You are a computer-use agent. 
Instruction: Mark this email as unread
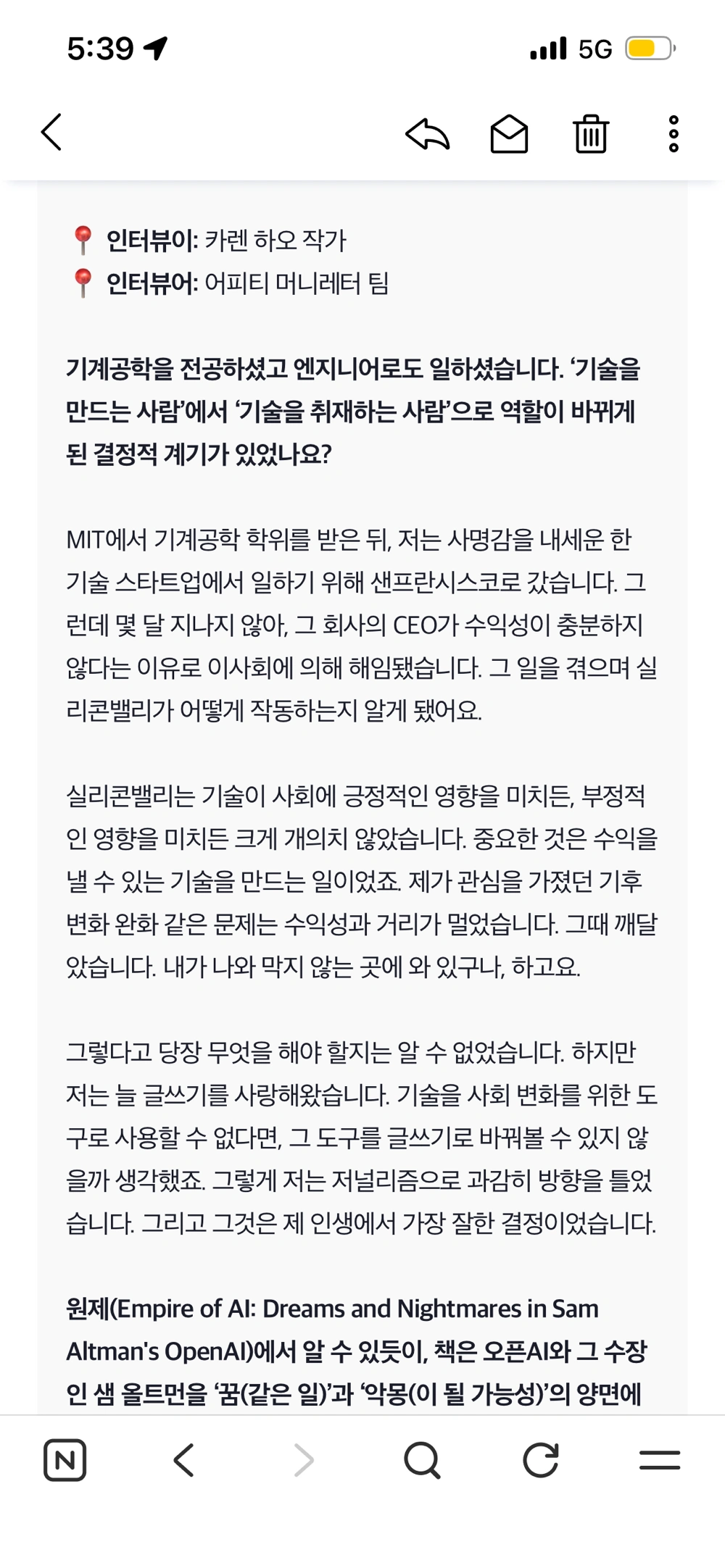tap(509, 134)
